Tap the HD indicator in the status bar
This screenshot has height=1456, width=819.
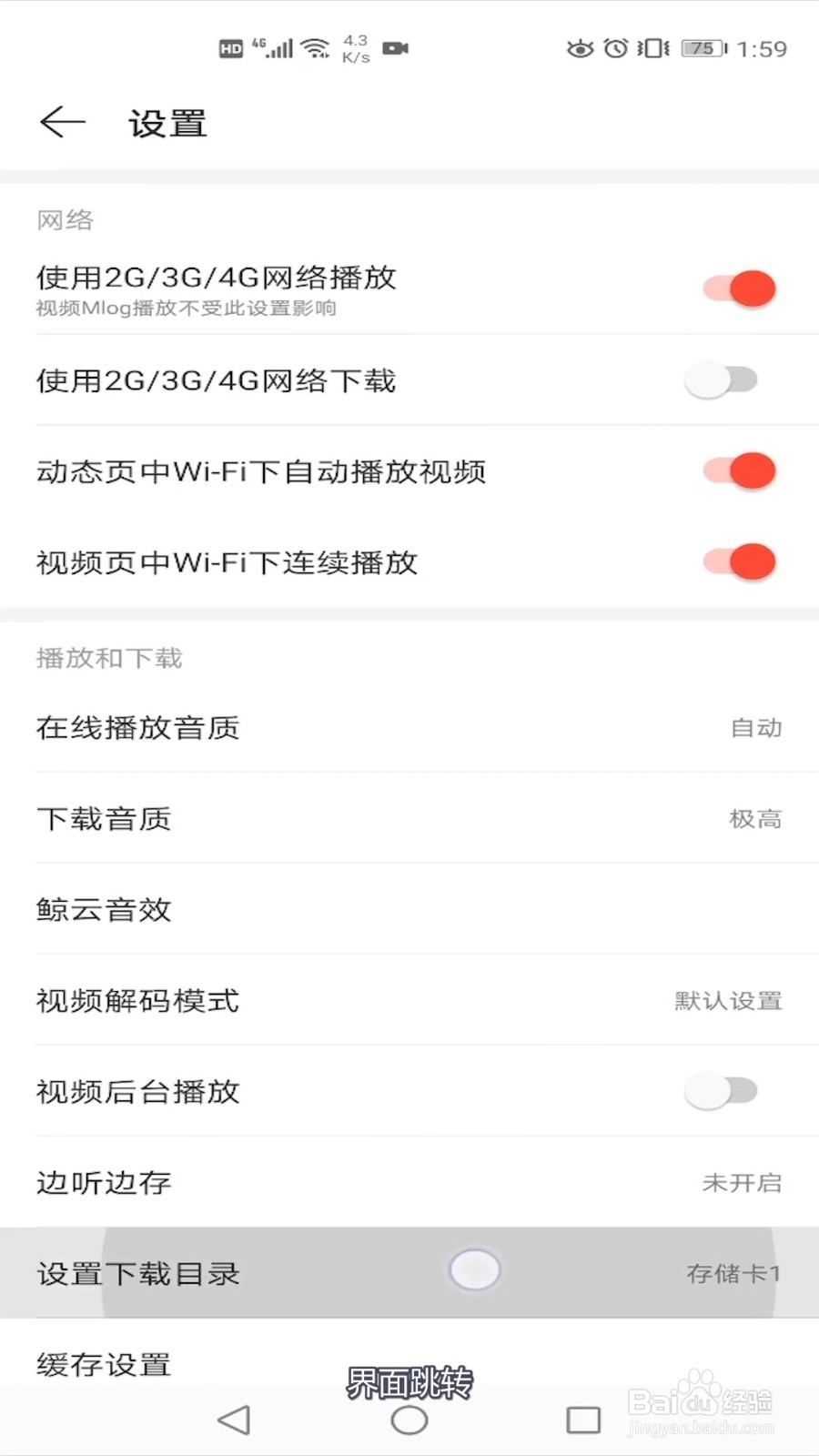tap(230, 48)
